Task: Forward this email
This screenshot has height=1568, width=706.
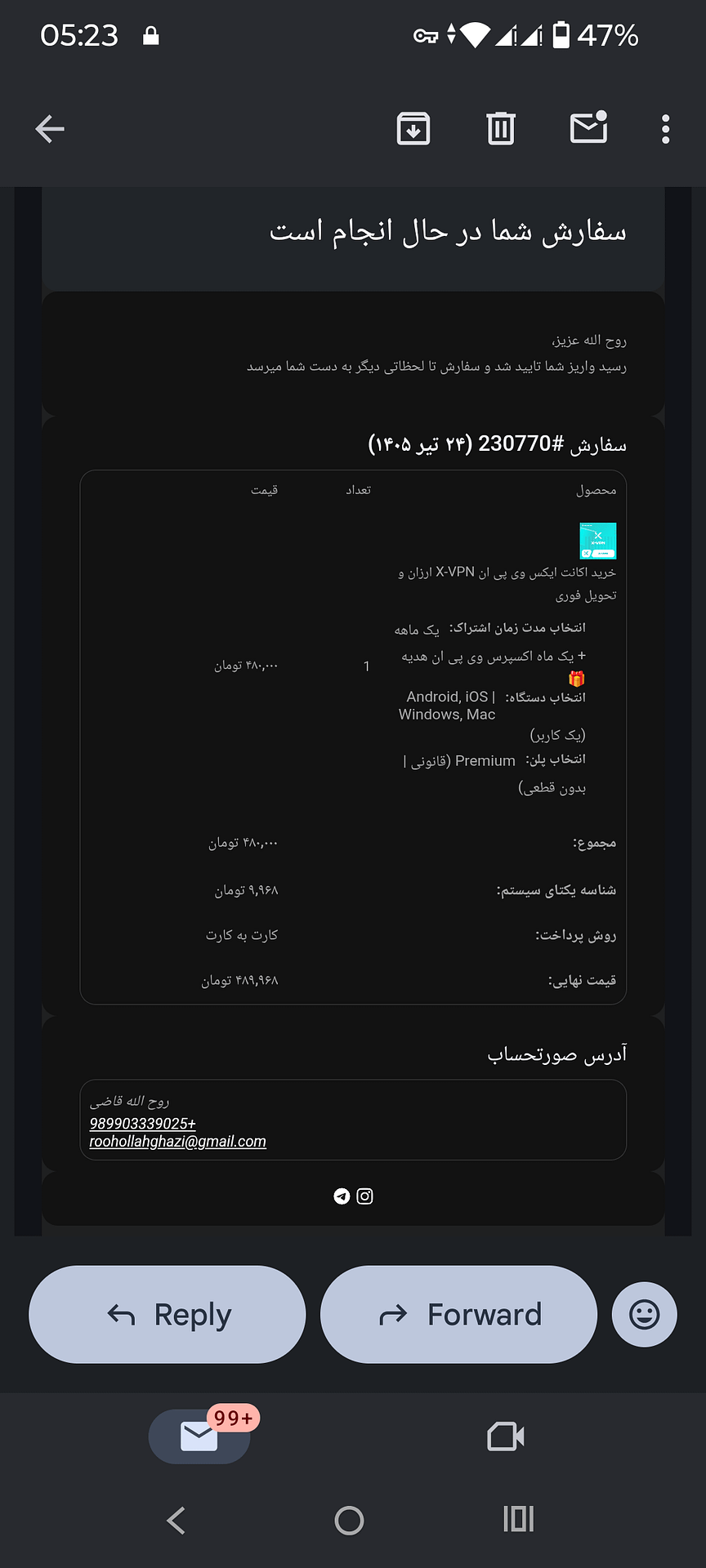Action: click(x=458, y=1314)
